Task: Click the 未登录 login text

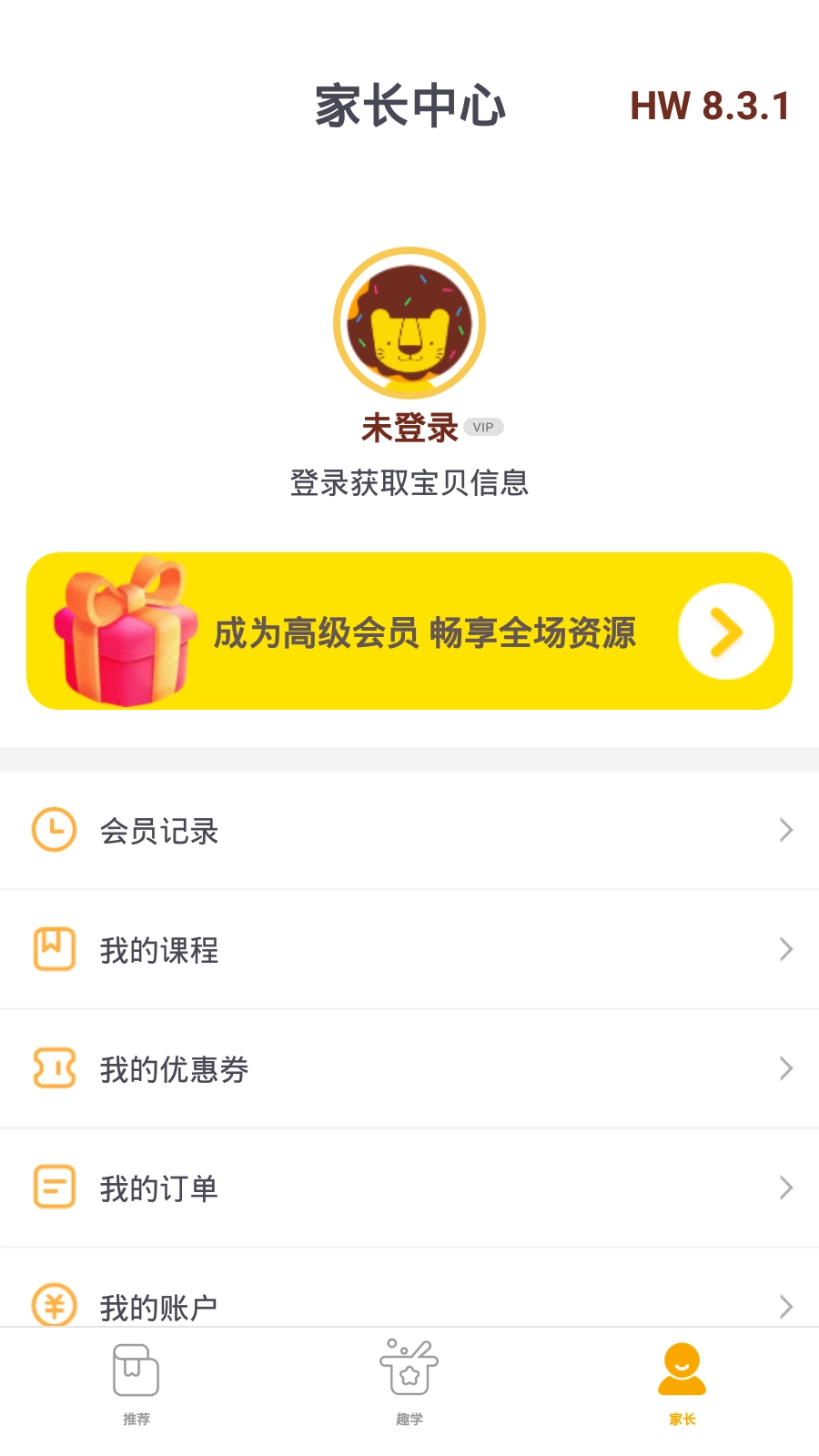Action: pyautogui.click(x=409, y=428)
